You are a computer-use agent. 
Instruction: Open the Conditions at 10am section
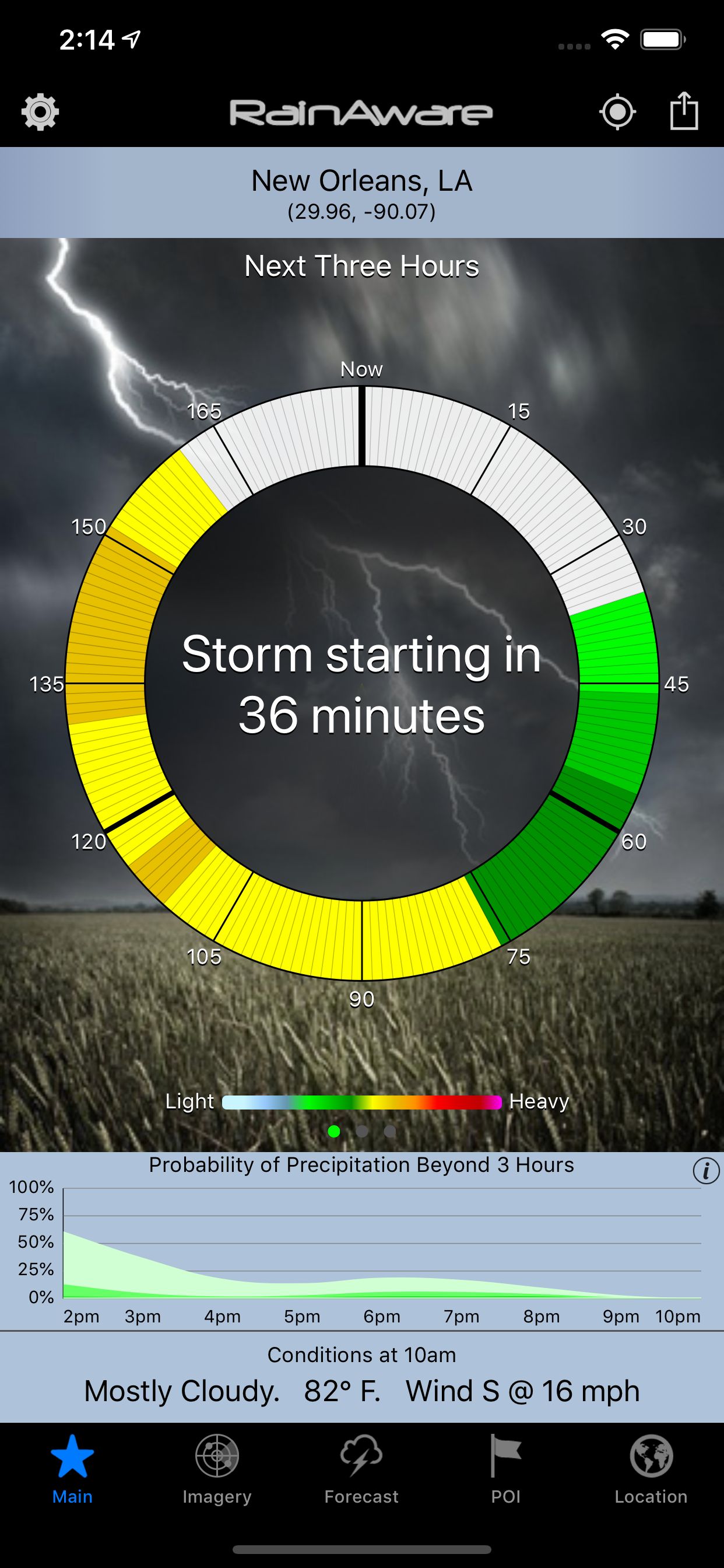click(361, 1355)
